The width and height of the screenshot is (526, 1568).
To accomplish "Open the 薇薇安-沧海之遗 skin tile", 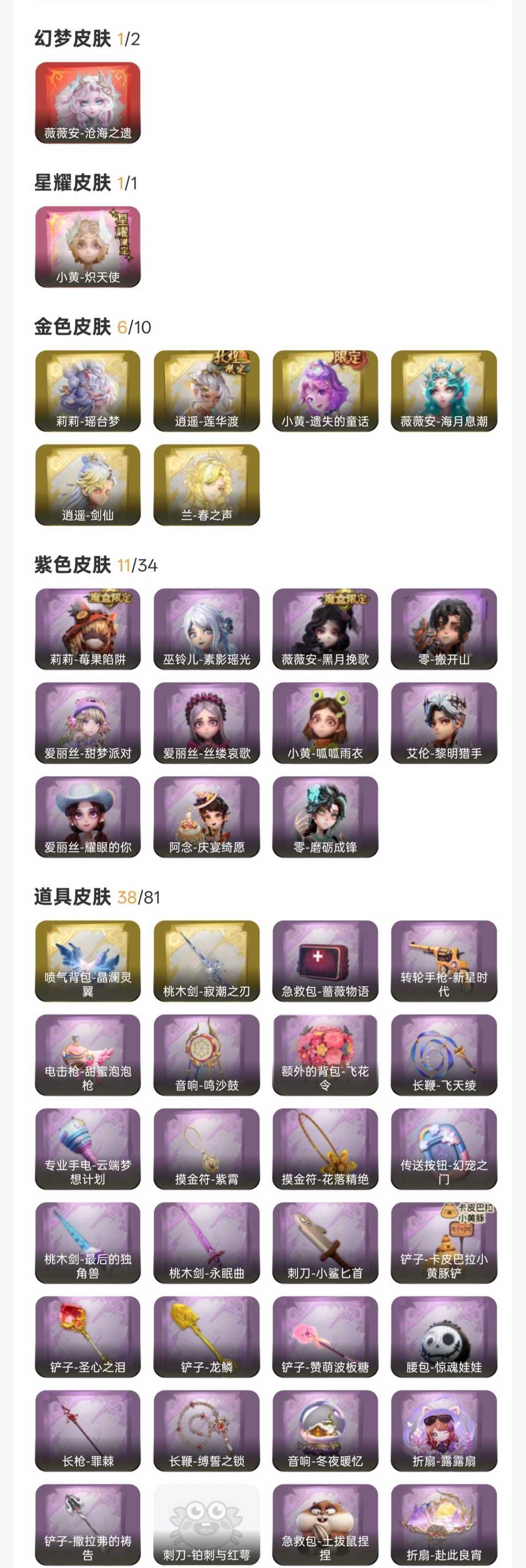I will (x=88, y=103).
